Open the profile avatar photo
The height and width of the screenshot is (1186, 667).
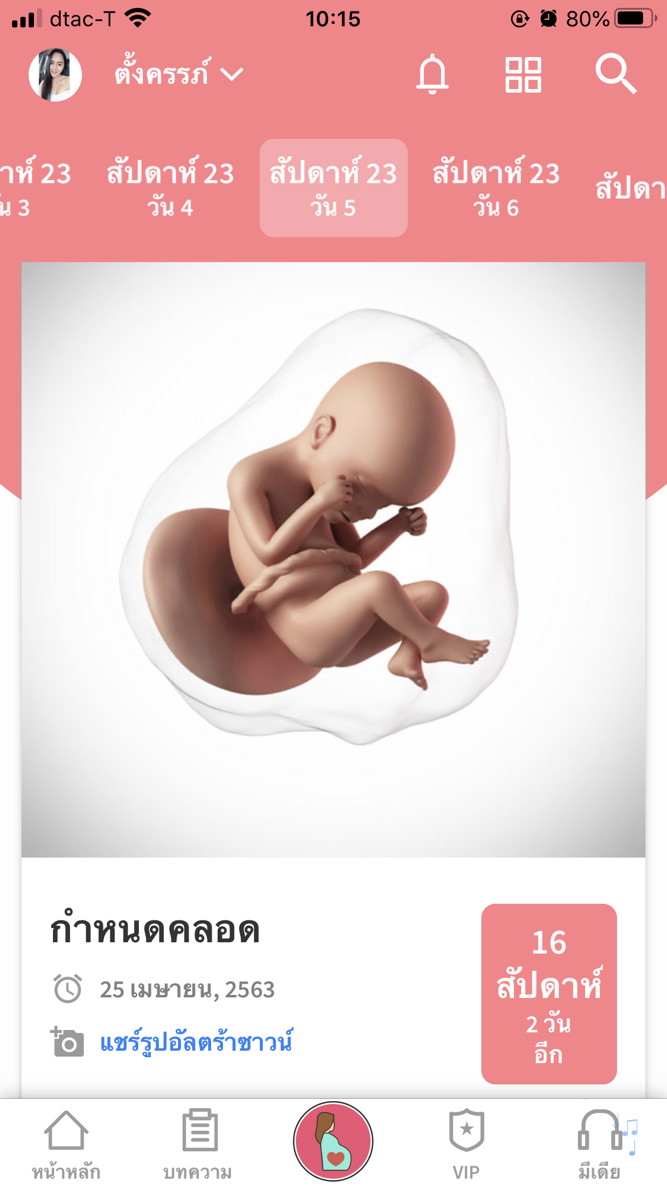55,75
